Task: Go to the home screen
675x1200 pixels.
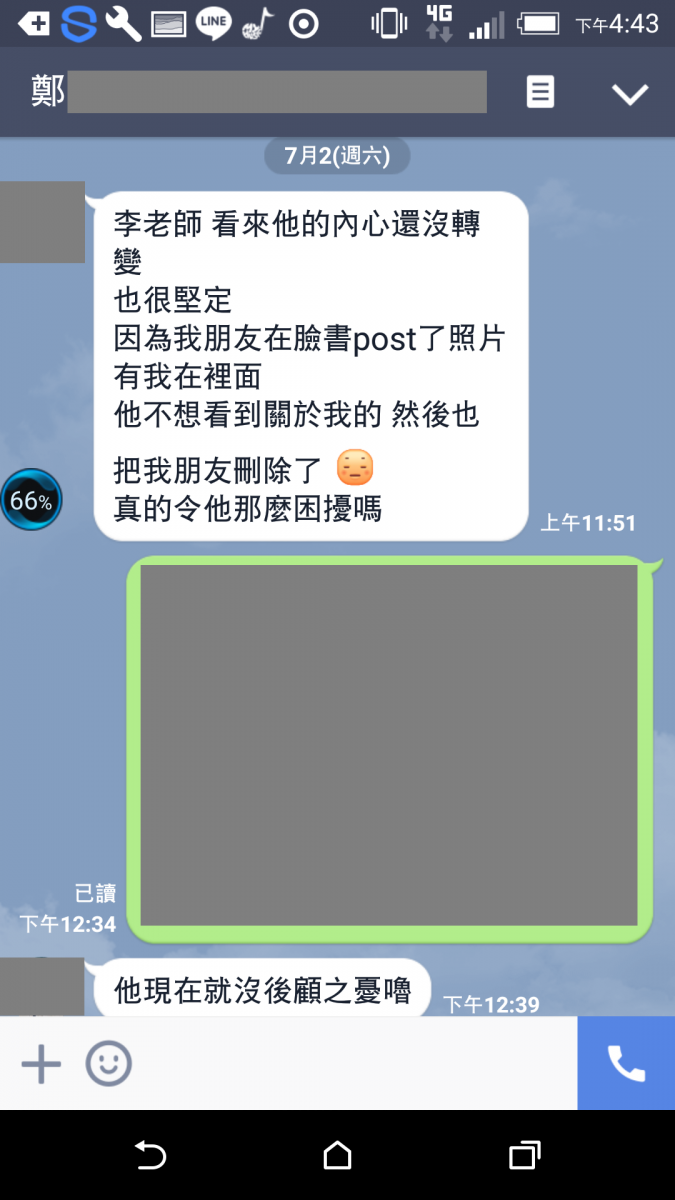Action: click(x=338, y=1156)
